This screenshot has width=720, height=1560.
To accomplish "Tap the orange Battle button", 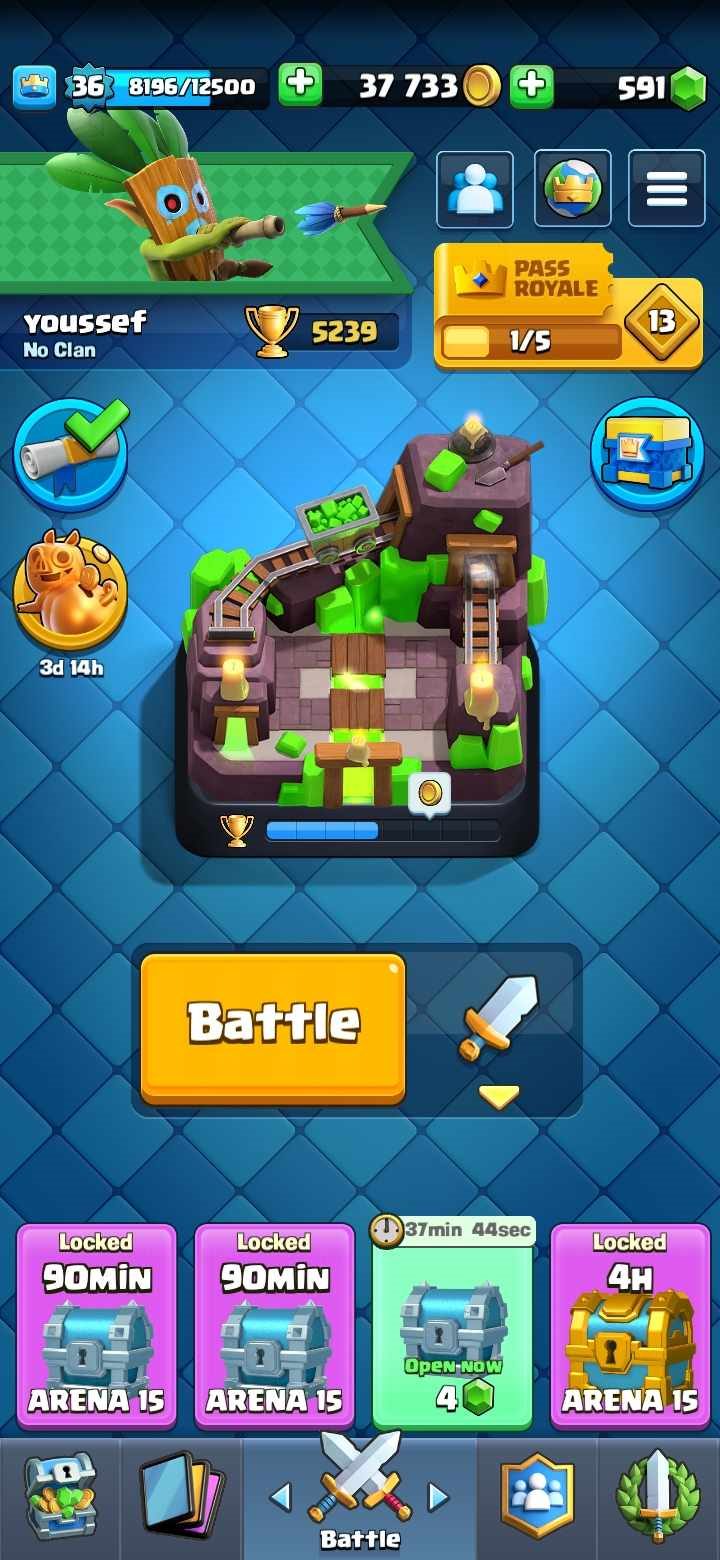I will [273, 1027].
